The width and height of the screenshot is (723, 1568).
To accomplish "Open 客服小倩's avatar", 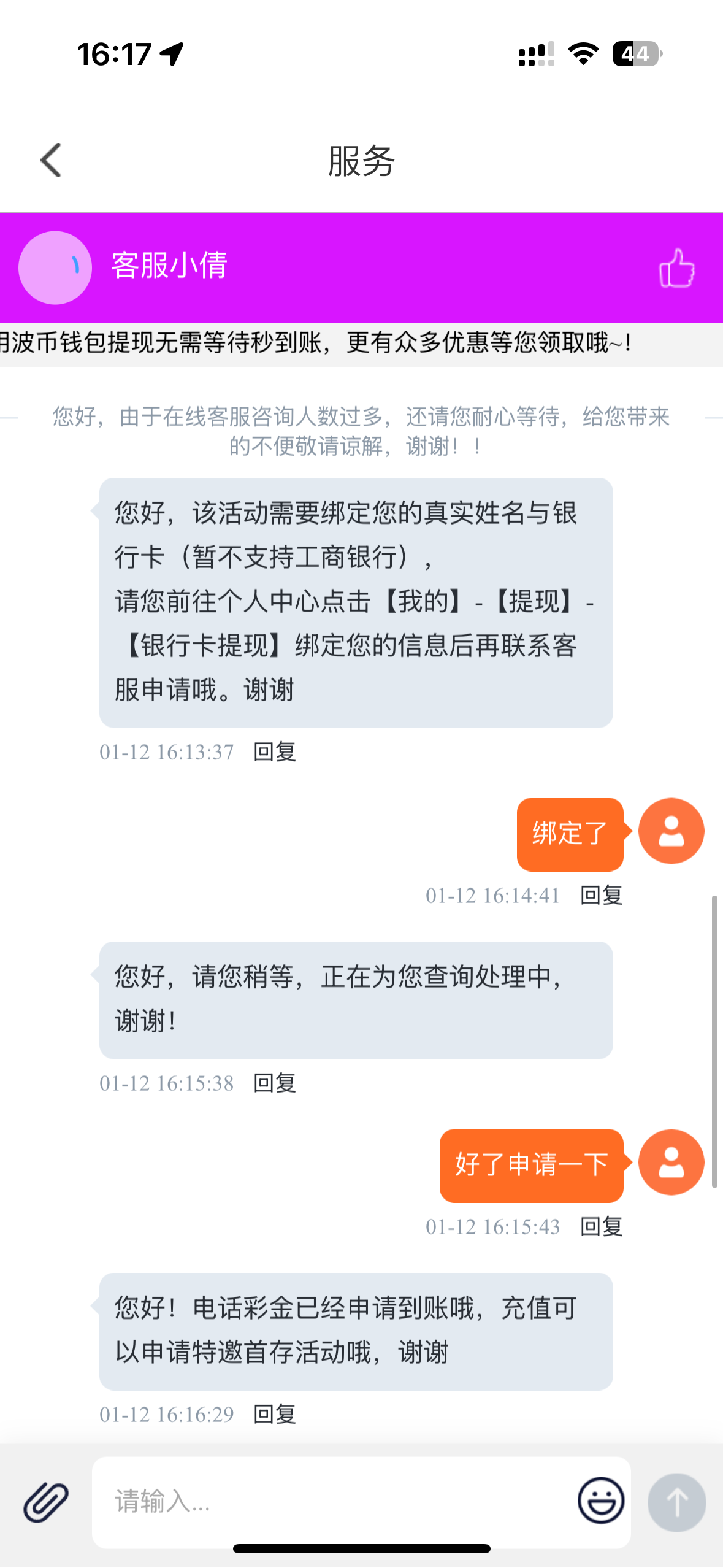I will tap(55, 268).
